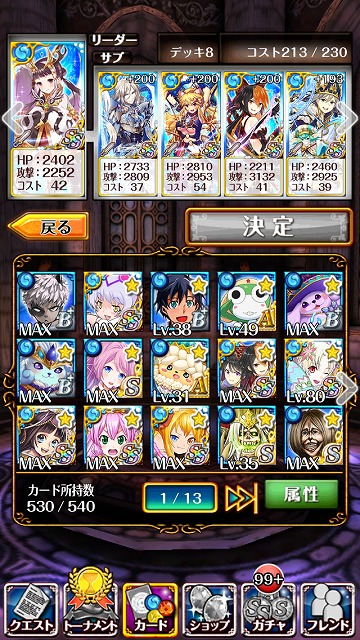
Task: Select the leader card with HP 2402
Action: click(x=48, y=116)
